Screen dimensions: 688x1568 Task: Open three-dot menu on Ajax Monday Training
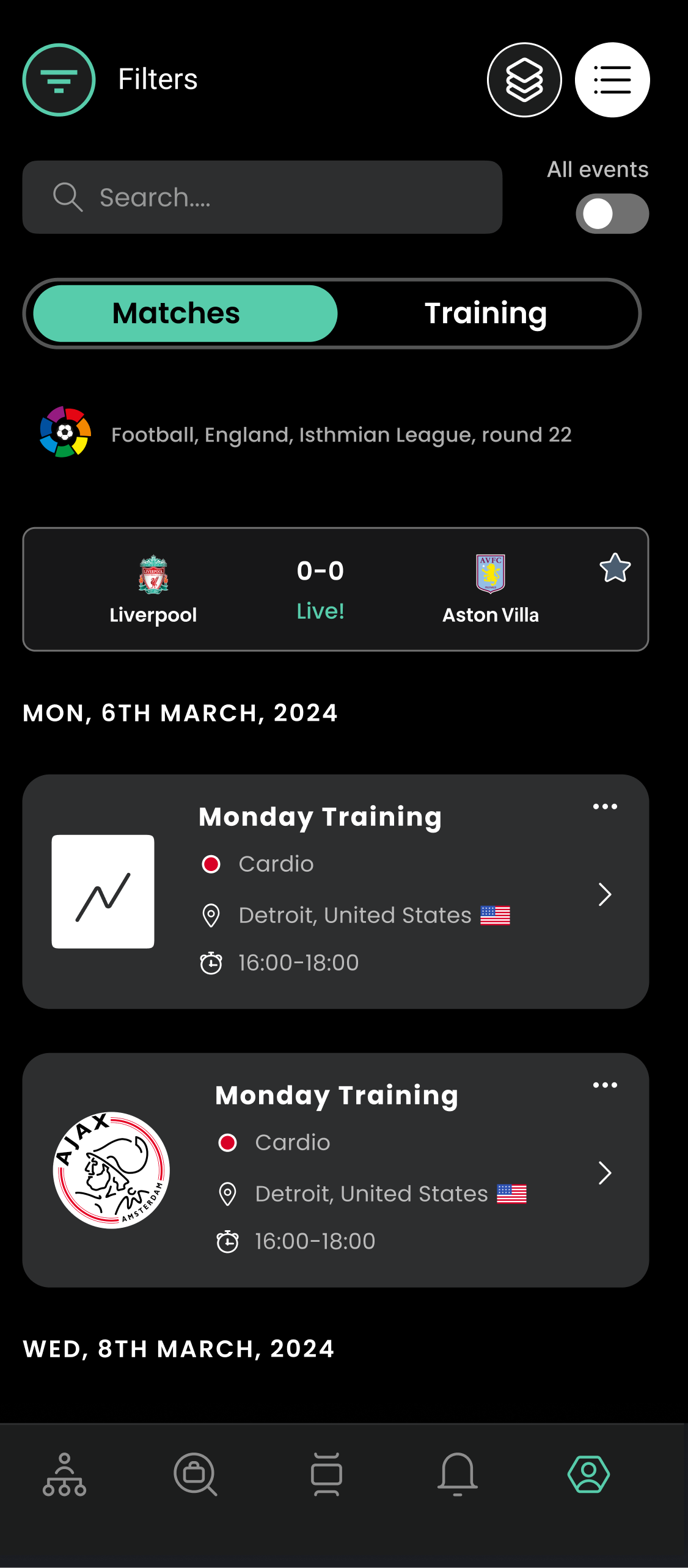point(605,1085)
